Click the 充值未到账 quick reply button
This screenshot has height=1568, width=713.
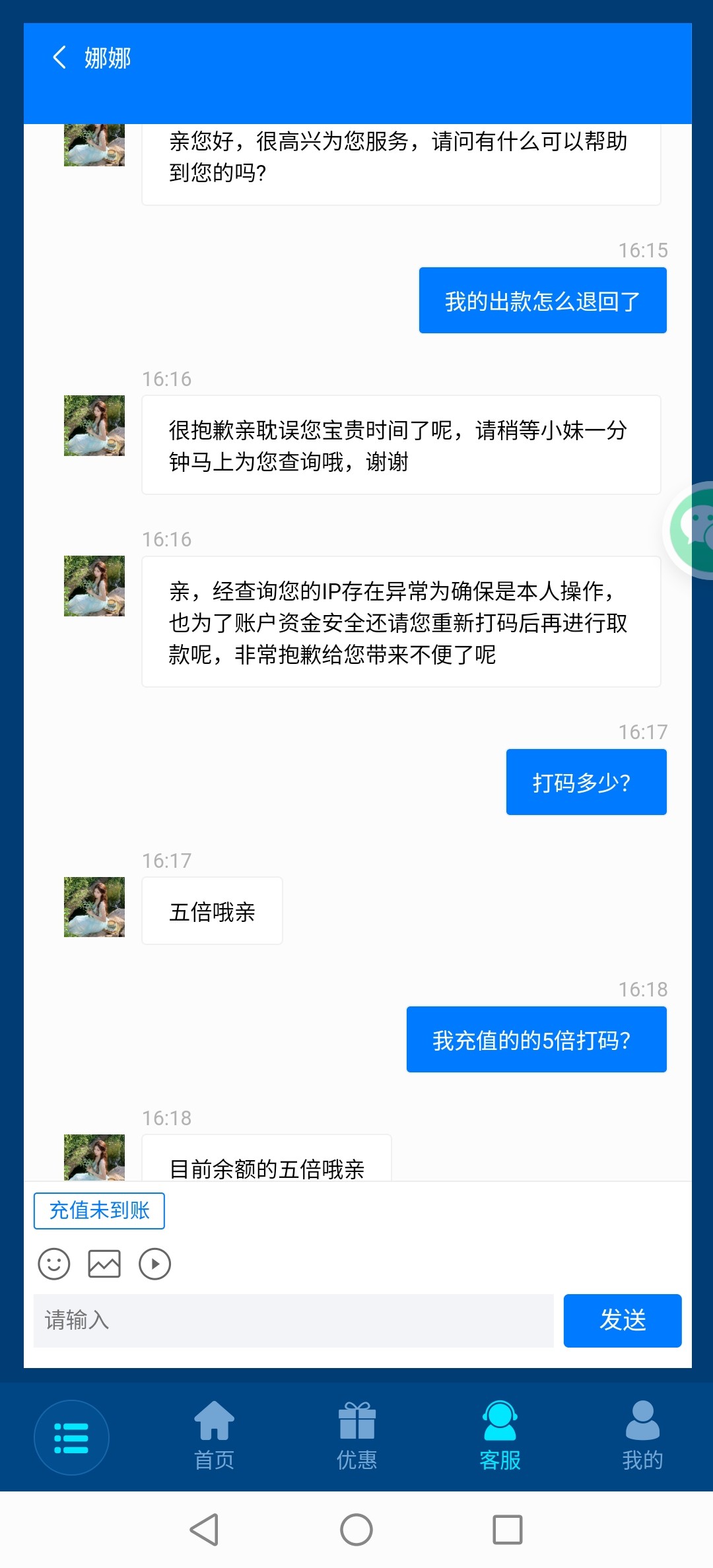pyautogui.click(x=99, y=1210)
